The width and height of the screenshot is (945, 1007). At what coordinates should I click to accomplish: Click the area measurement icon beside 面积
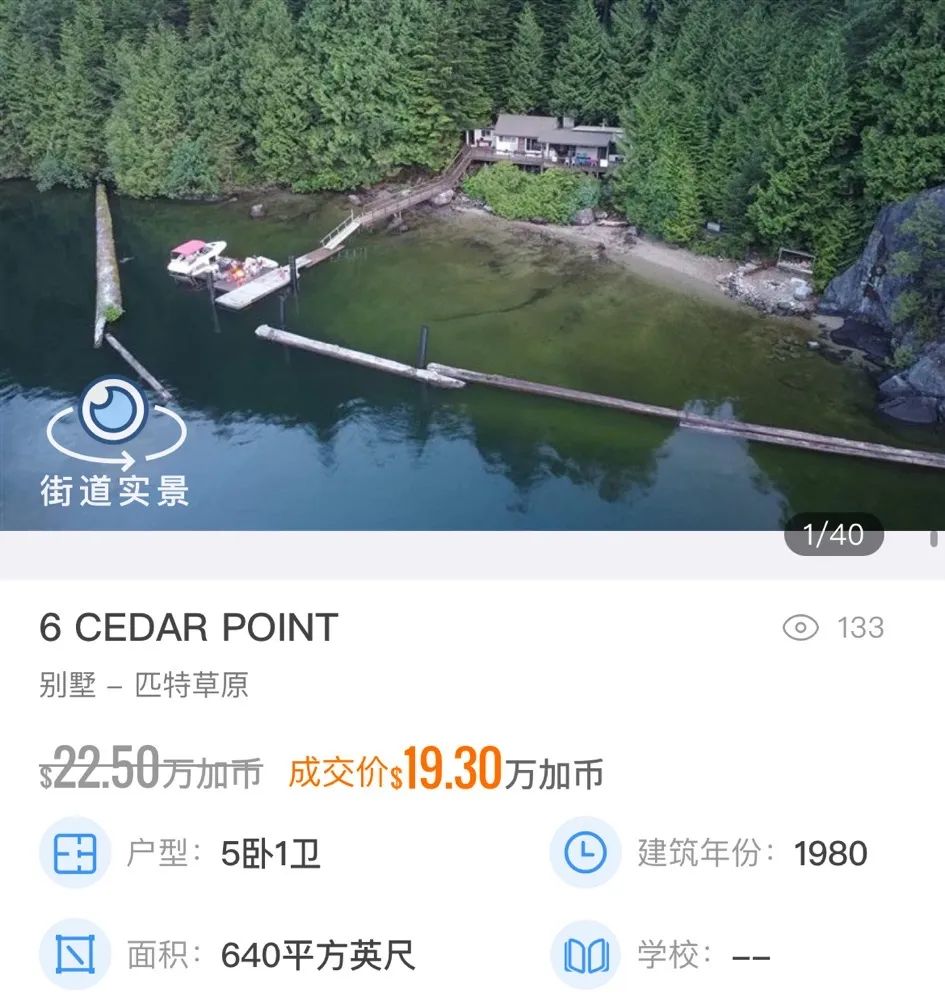[x=73, y=953]
